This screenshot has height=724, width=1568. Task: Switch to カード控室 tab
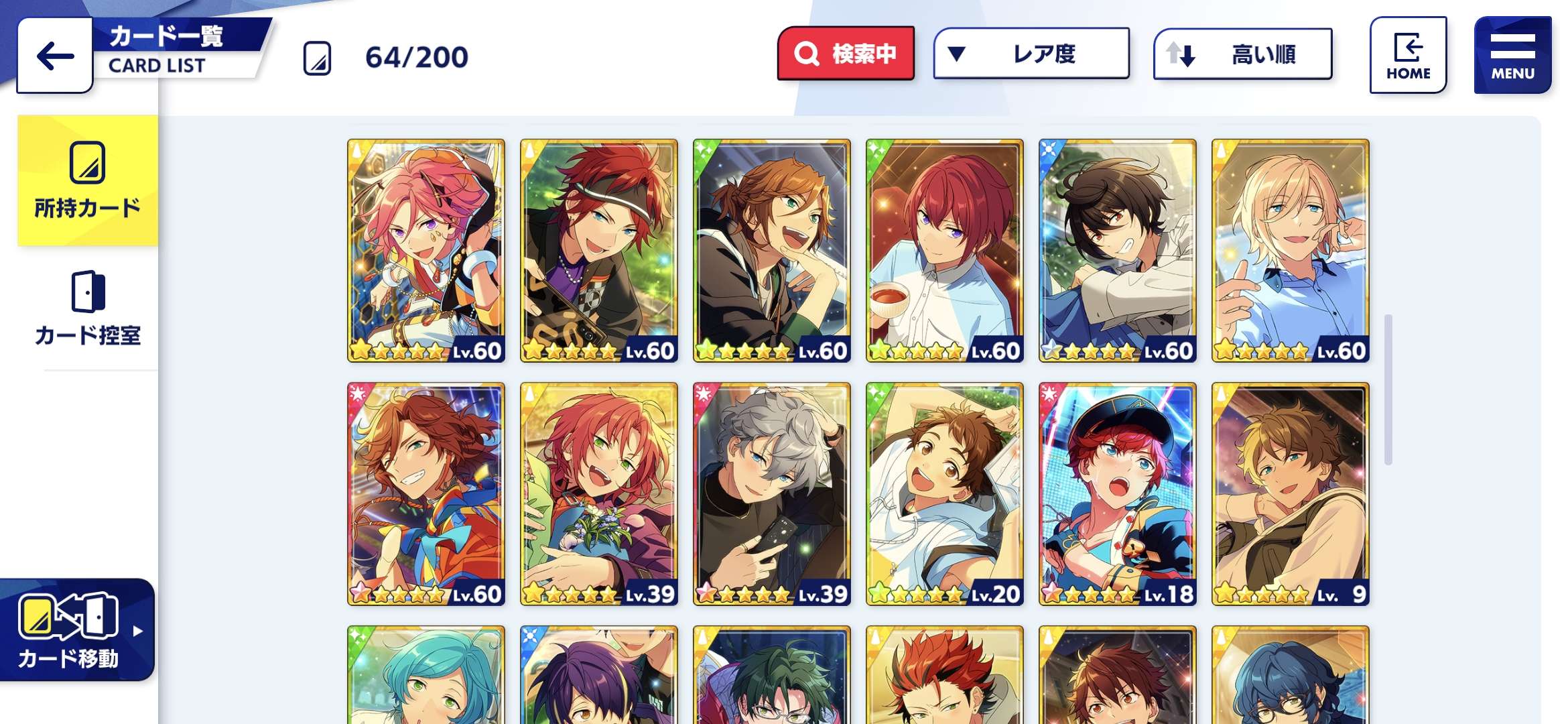pyautogui.click(x=88, y=308)
